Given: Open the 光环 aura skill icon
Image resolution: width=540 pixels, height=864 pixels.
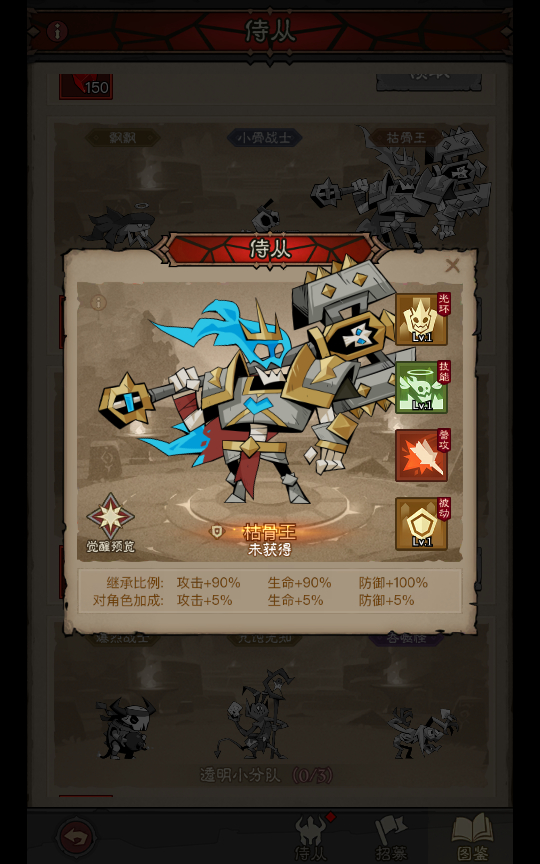Looking at the screenshot, I should coord(422,320).
